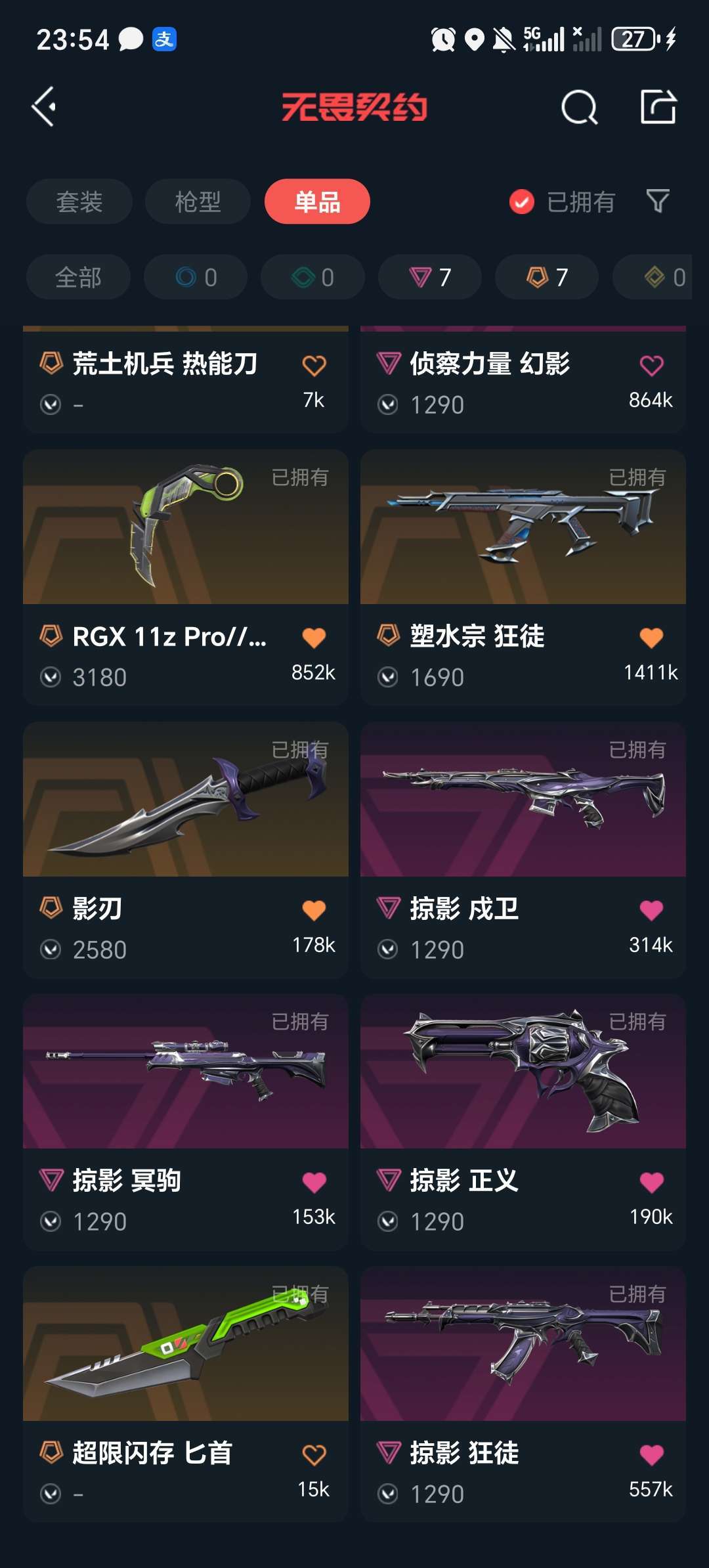Screen dimensions: 709x1568
Task: Like the 侦察力量 幻影 skin
Action: pyautogui.click(x=651, y=365)
